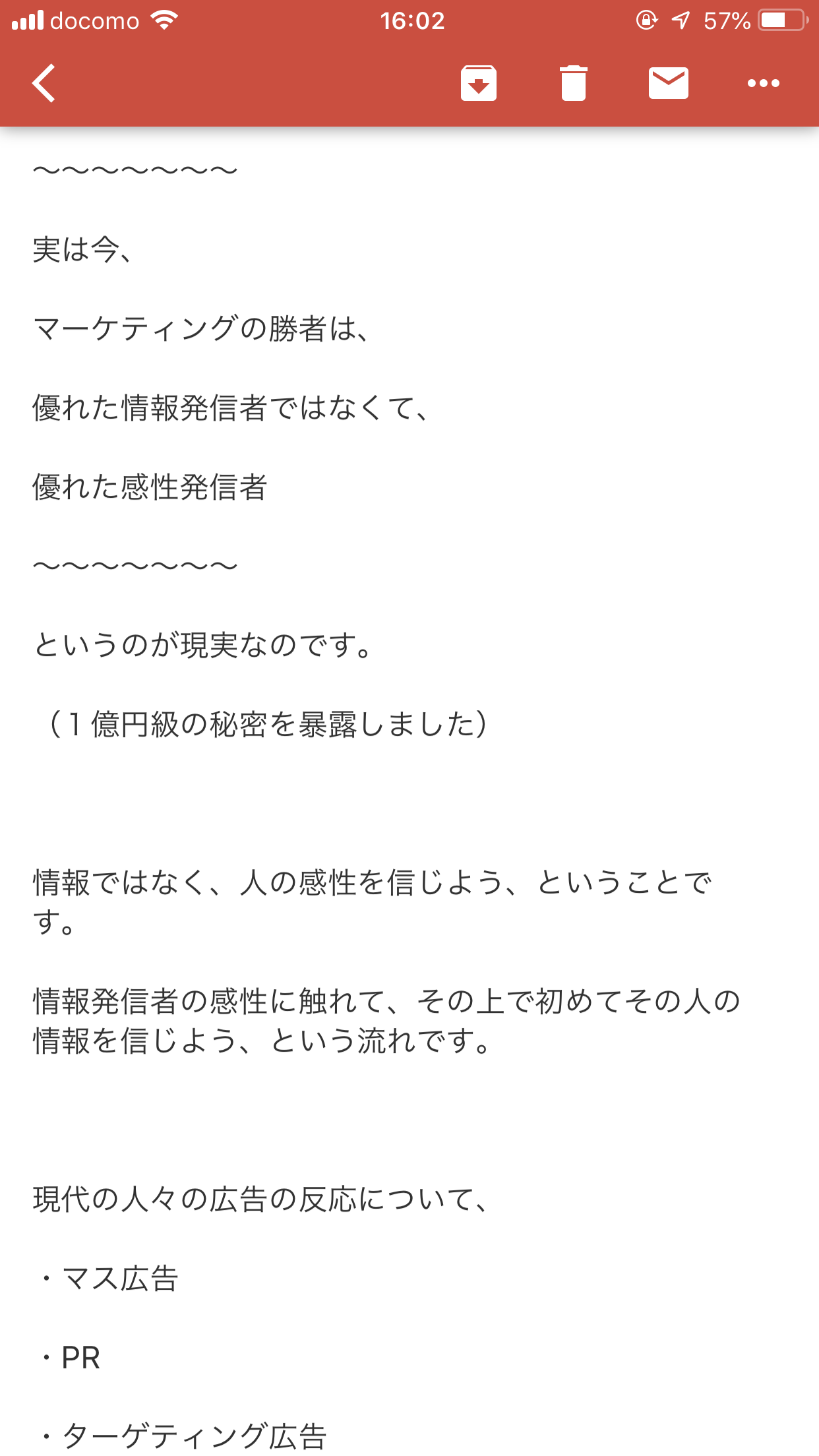Go back to the inbox
The height and width of the screenshot is (1456, 819).
(x=44, y=83)
